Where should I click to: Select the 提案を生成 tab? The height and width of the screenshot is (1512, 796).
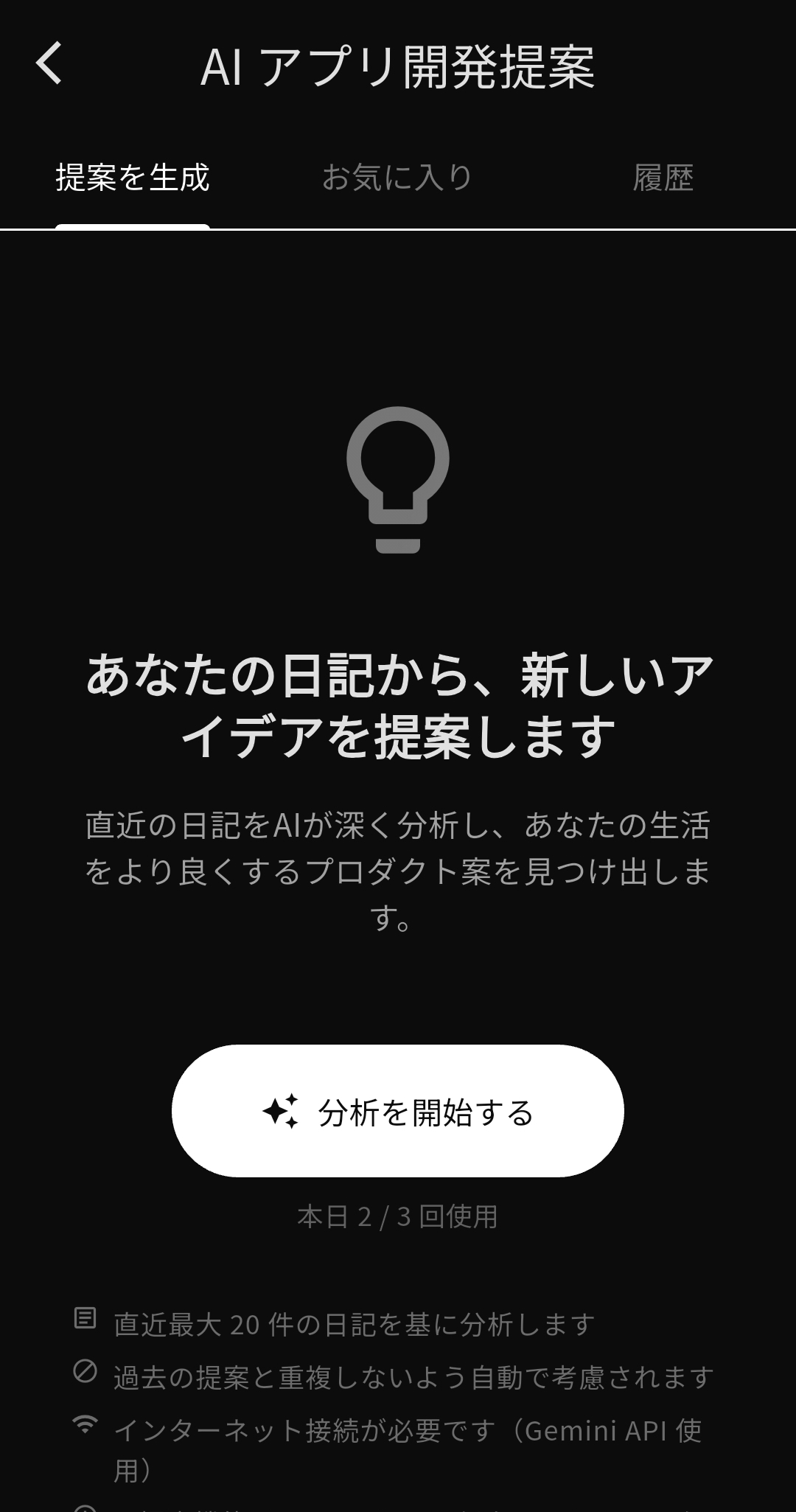point(133,177)
